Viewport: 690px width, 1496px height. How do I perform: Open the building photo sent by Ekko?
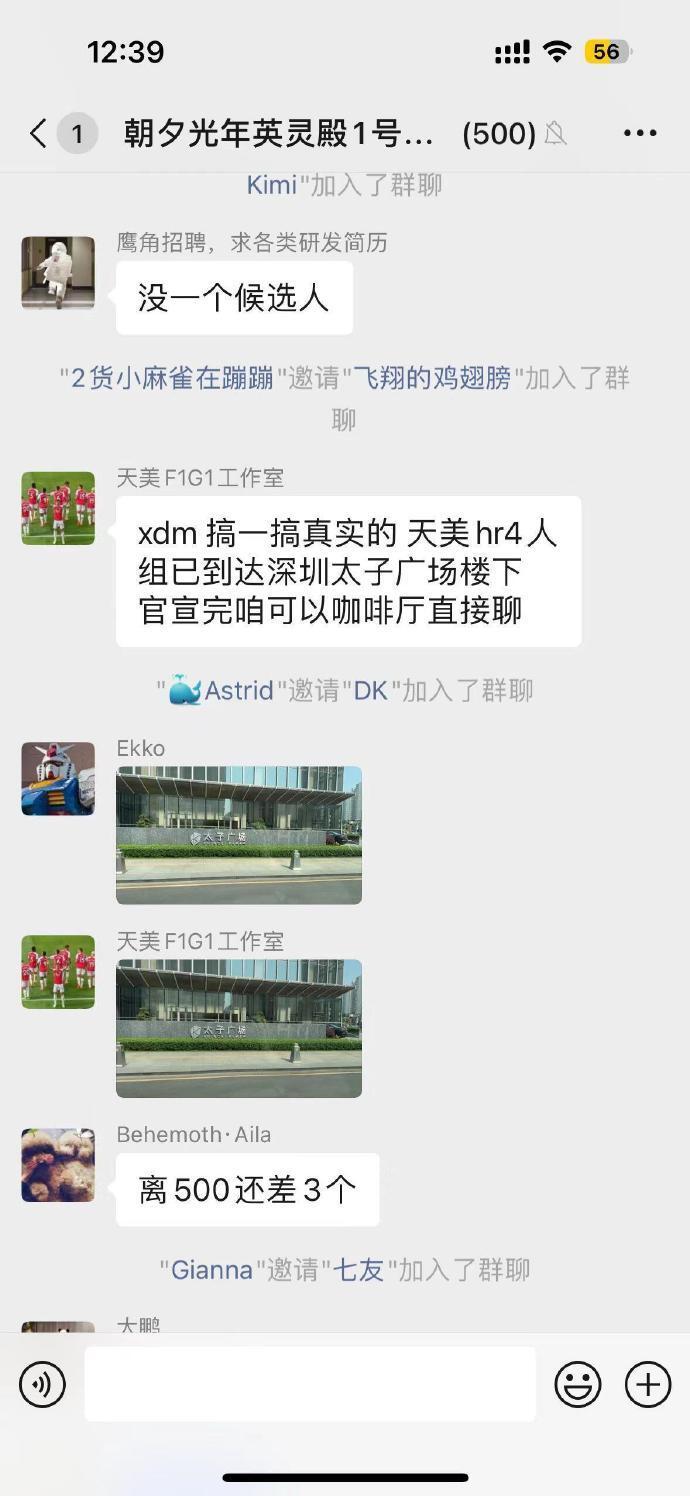(239, 835)
